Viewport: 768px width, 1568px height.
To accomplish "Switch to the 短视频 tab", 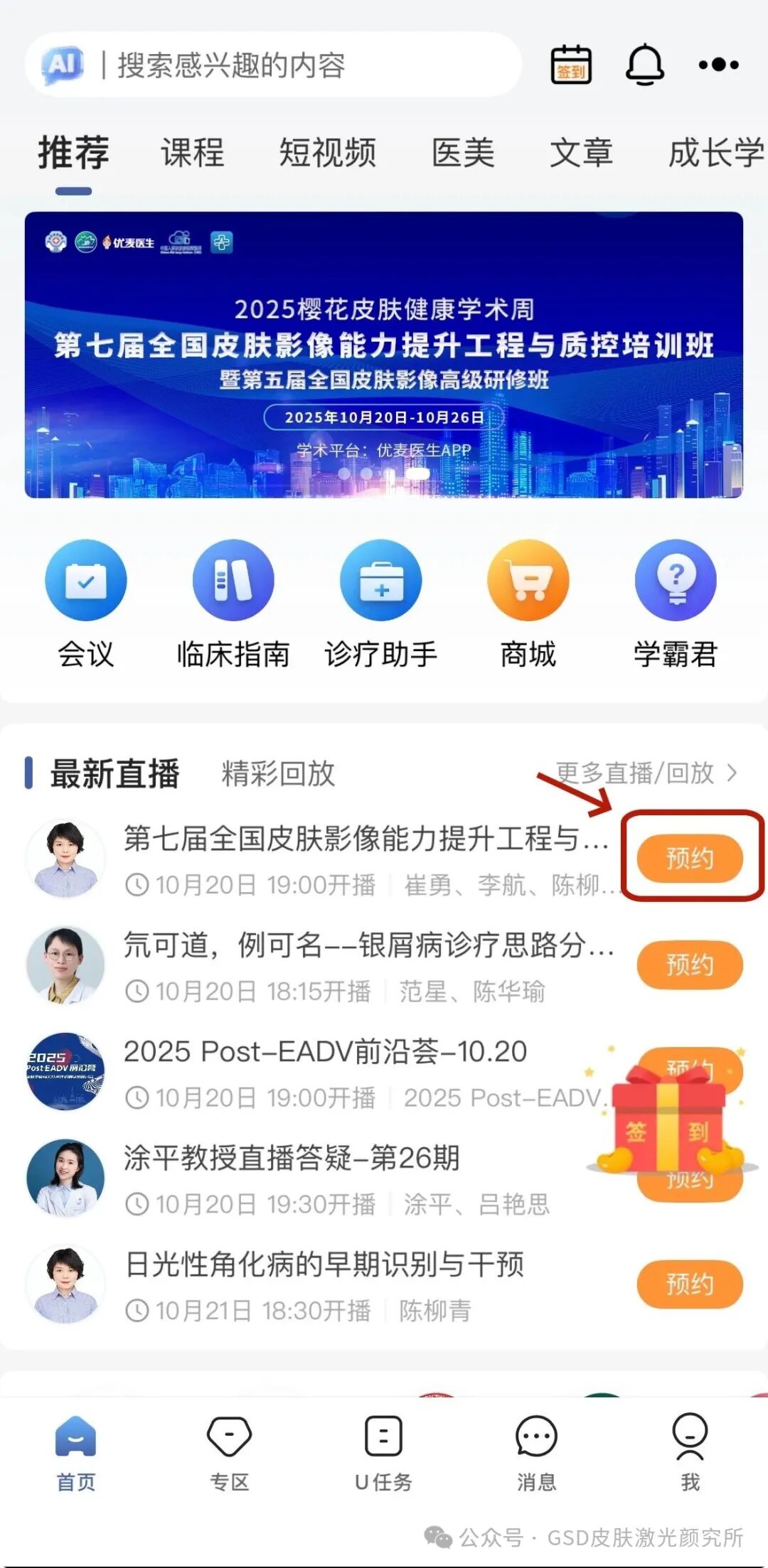I will click(x=327, y=153).
